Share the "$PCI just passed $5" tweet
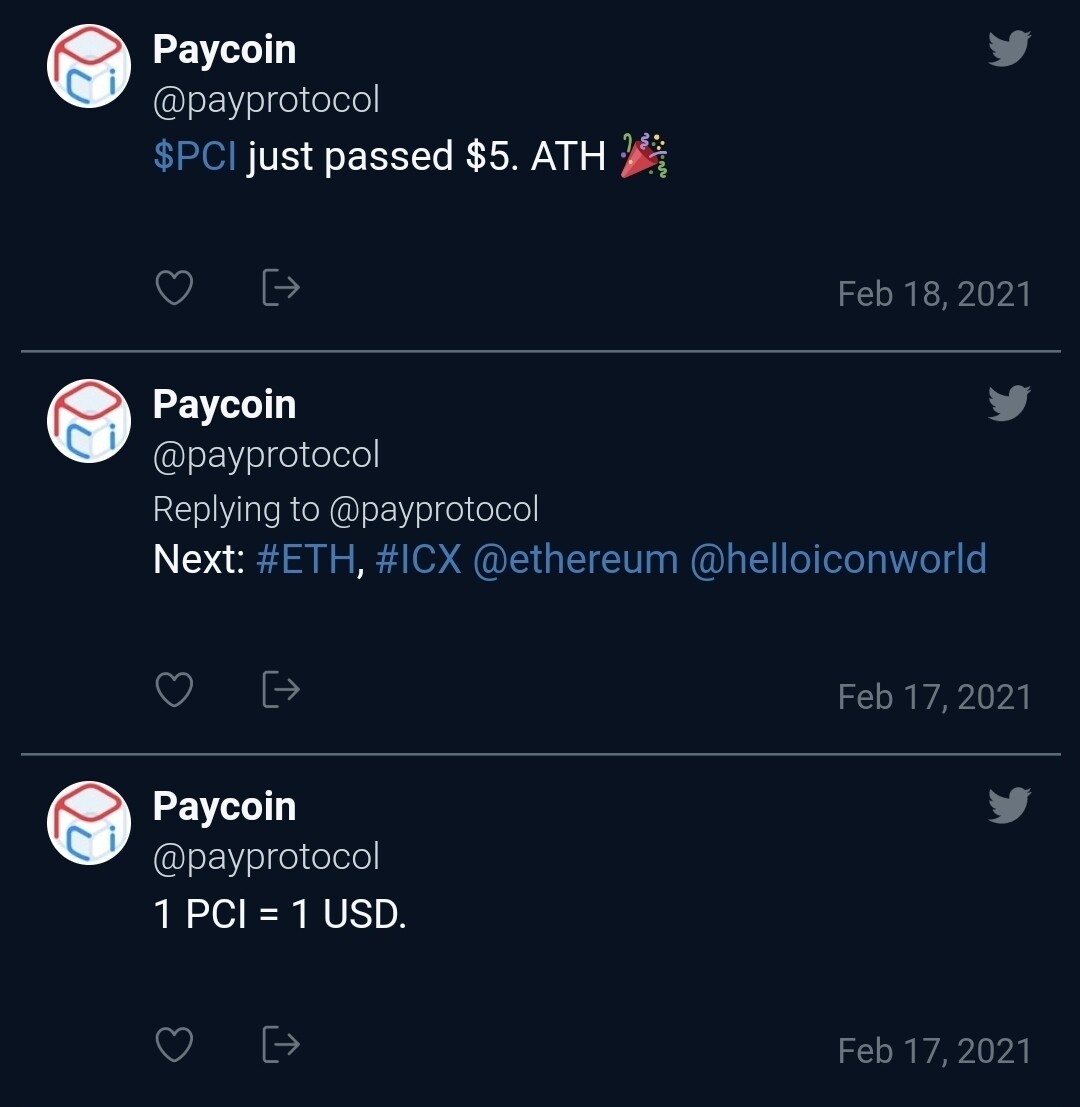Image resolution: width=1080 pixels, height=1107 pixels. tap(280, 288)
